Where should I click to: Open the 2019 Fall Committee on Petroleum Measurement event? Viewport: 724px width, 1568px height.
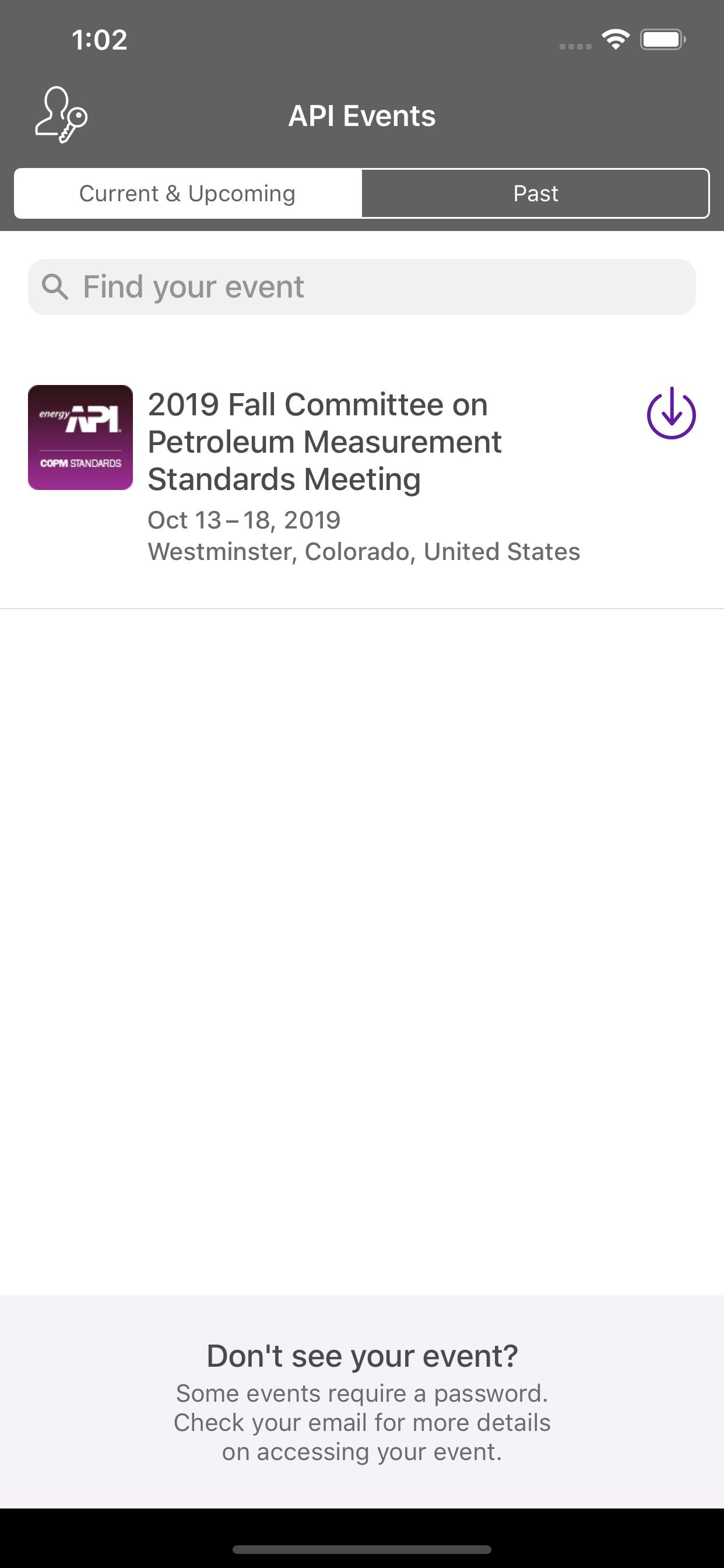click(x=322, y=440)
